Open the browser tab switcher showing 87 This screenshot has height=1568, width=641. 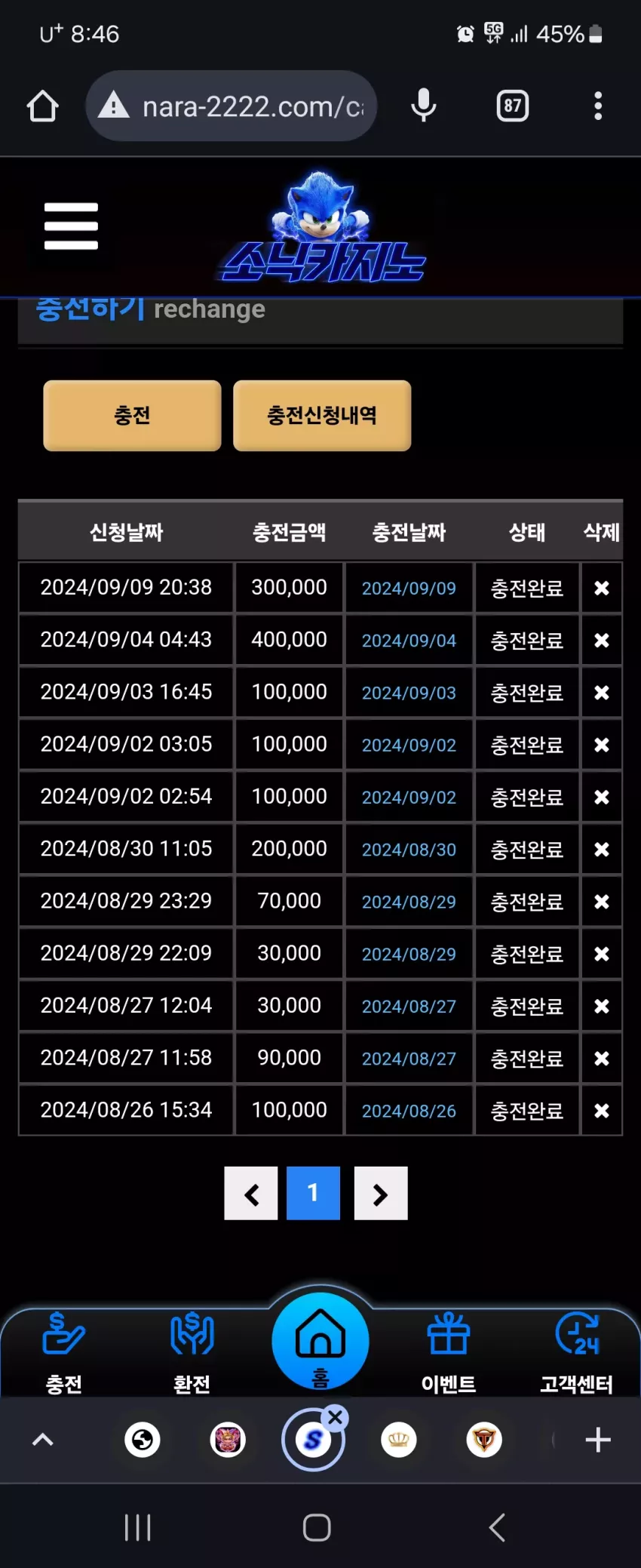[513, 106]
